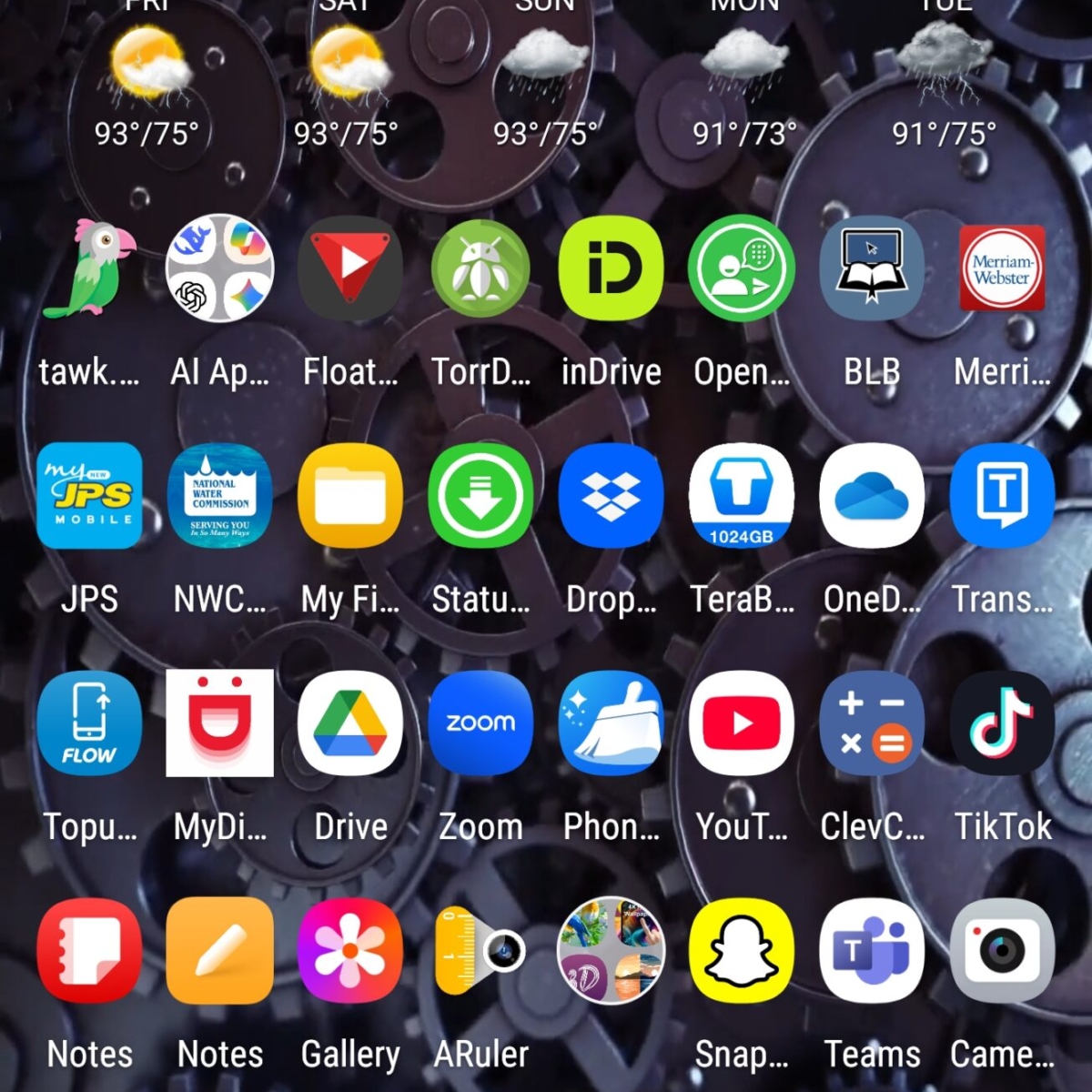The image size is (1092, 1092).
Task: Open BLB Bible app
Action: (x=872, y=269)
